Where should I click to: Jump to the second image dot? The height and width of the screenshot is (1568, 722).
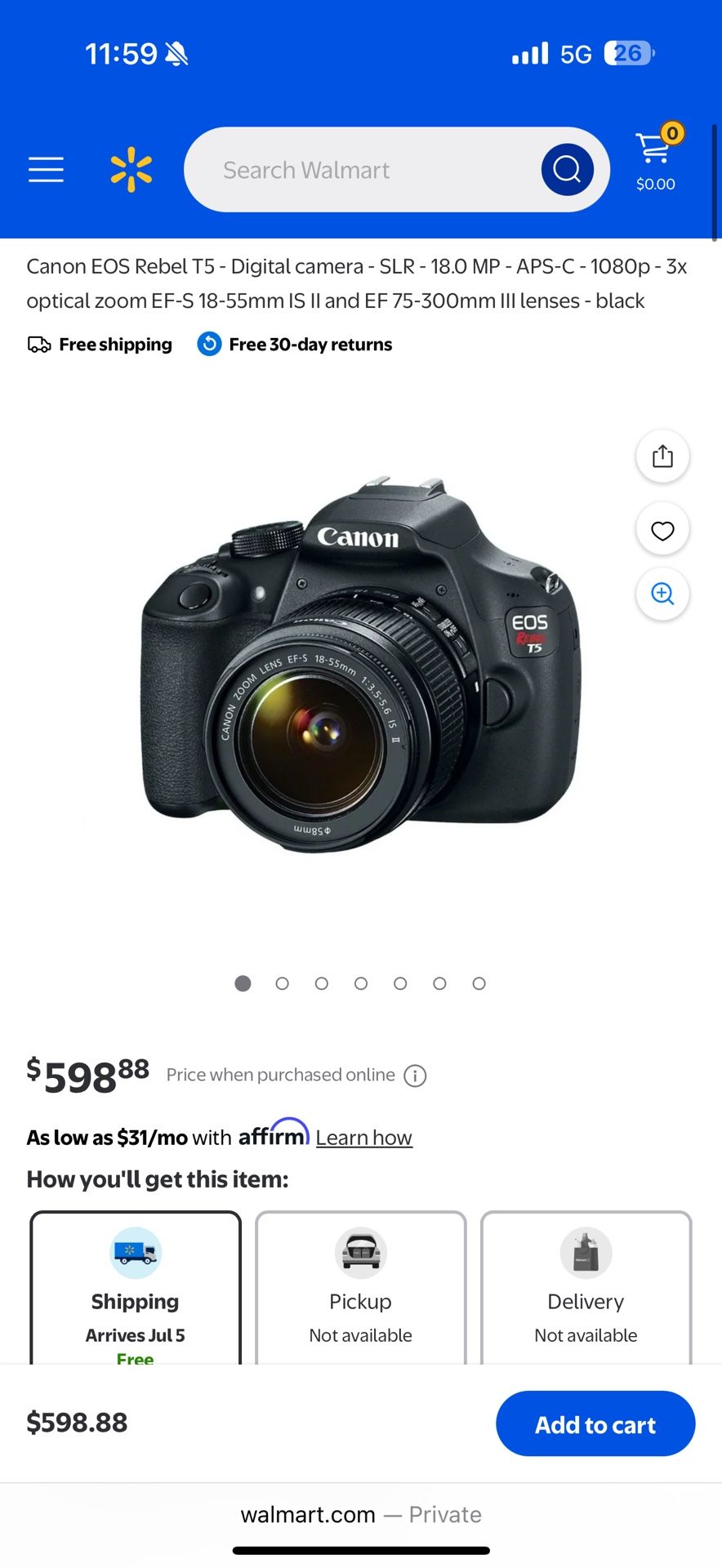283,983
